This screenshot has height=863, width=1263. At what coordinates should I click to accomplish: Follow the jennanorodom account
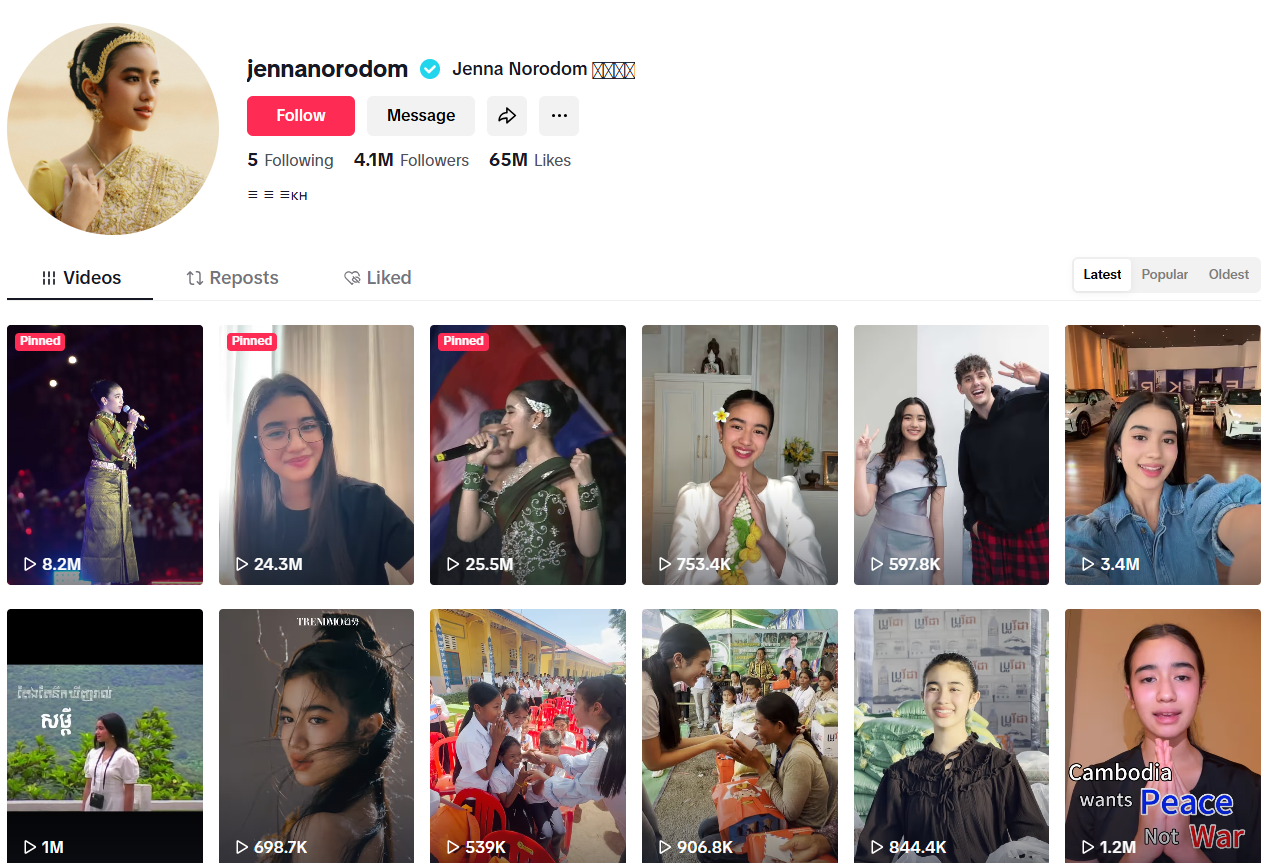(300, 116)
